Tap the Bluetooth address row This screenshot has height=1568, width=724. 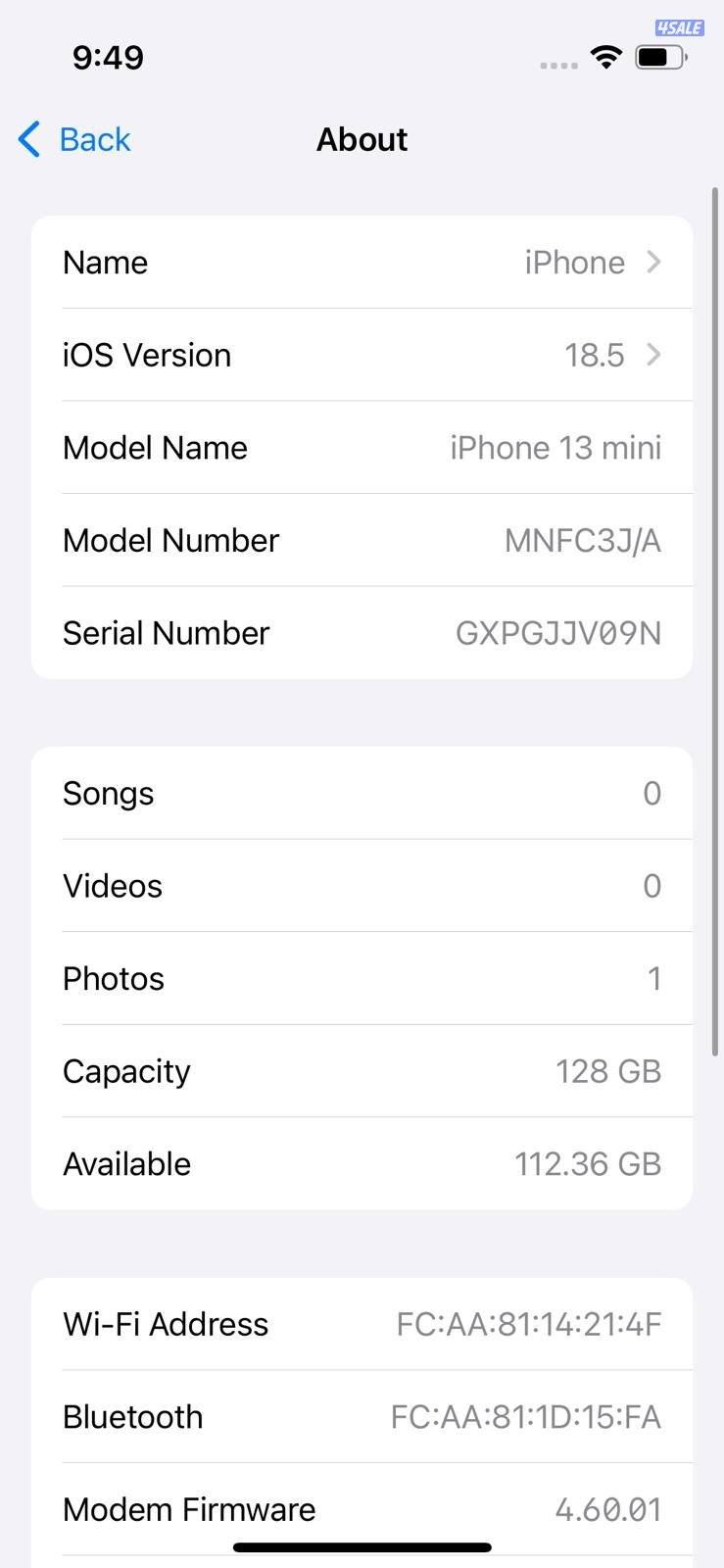362,1416
